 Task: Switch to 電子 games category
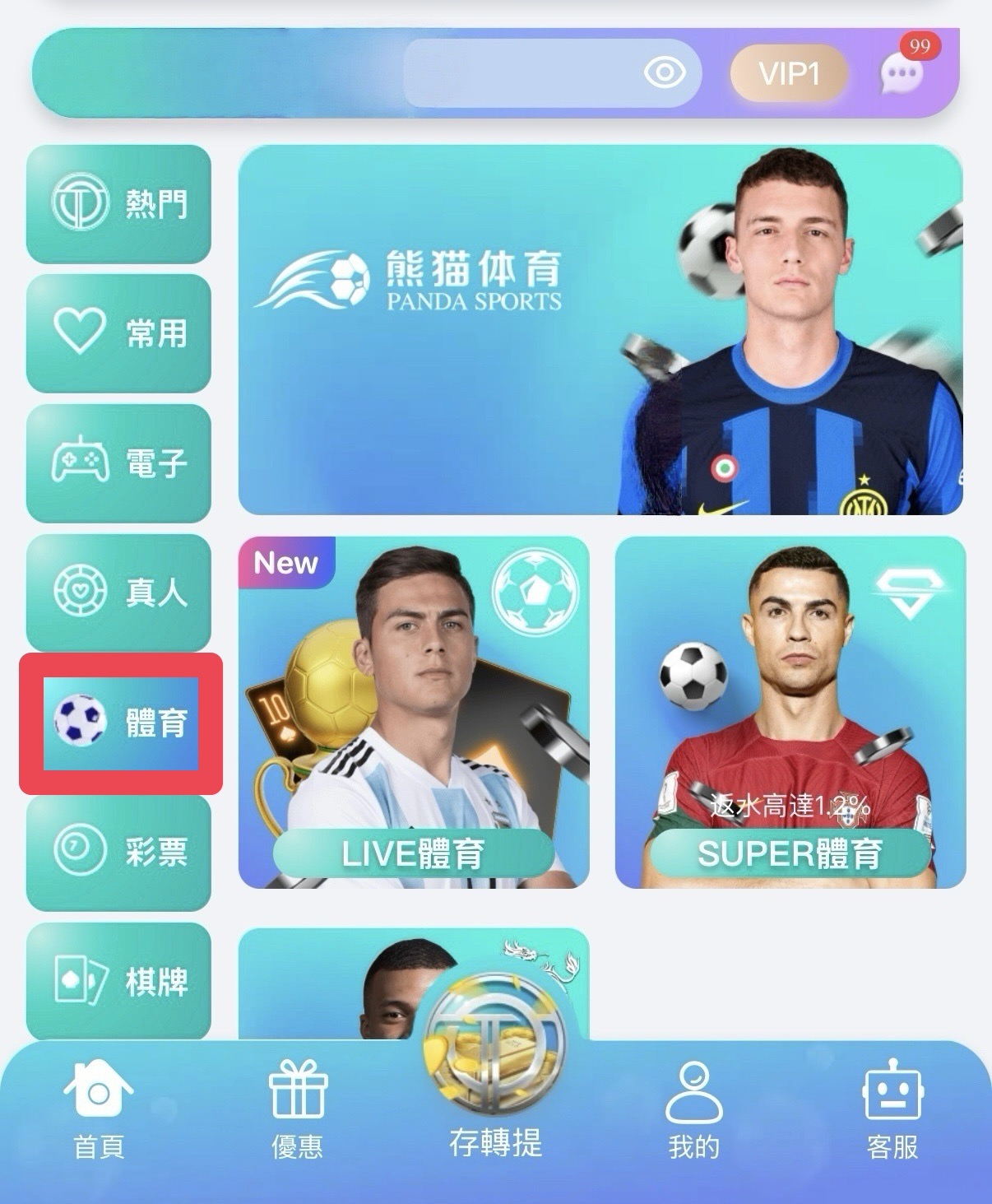[119, 463]
